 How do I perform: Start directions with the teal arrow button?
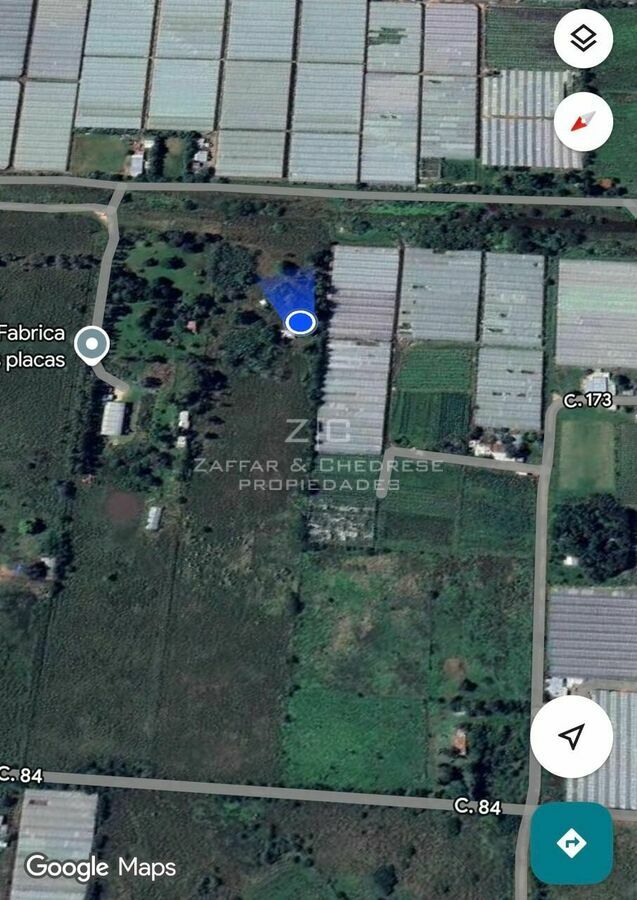click(571, 843)
